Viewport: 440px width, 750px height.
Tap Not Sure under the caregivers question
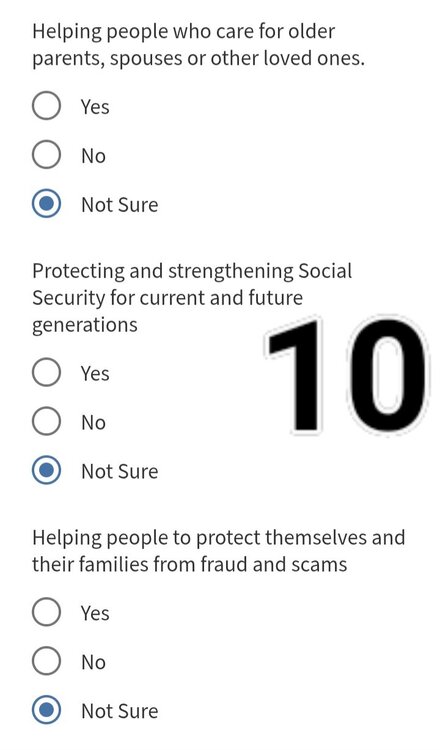[x=46, y=204]
